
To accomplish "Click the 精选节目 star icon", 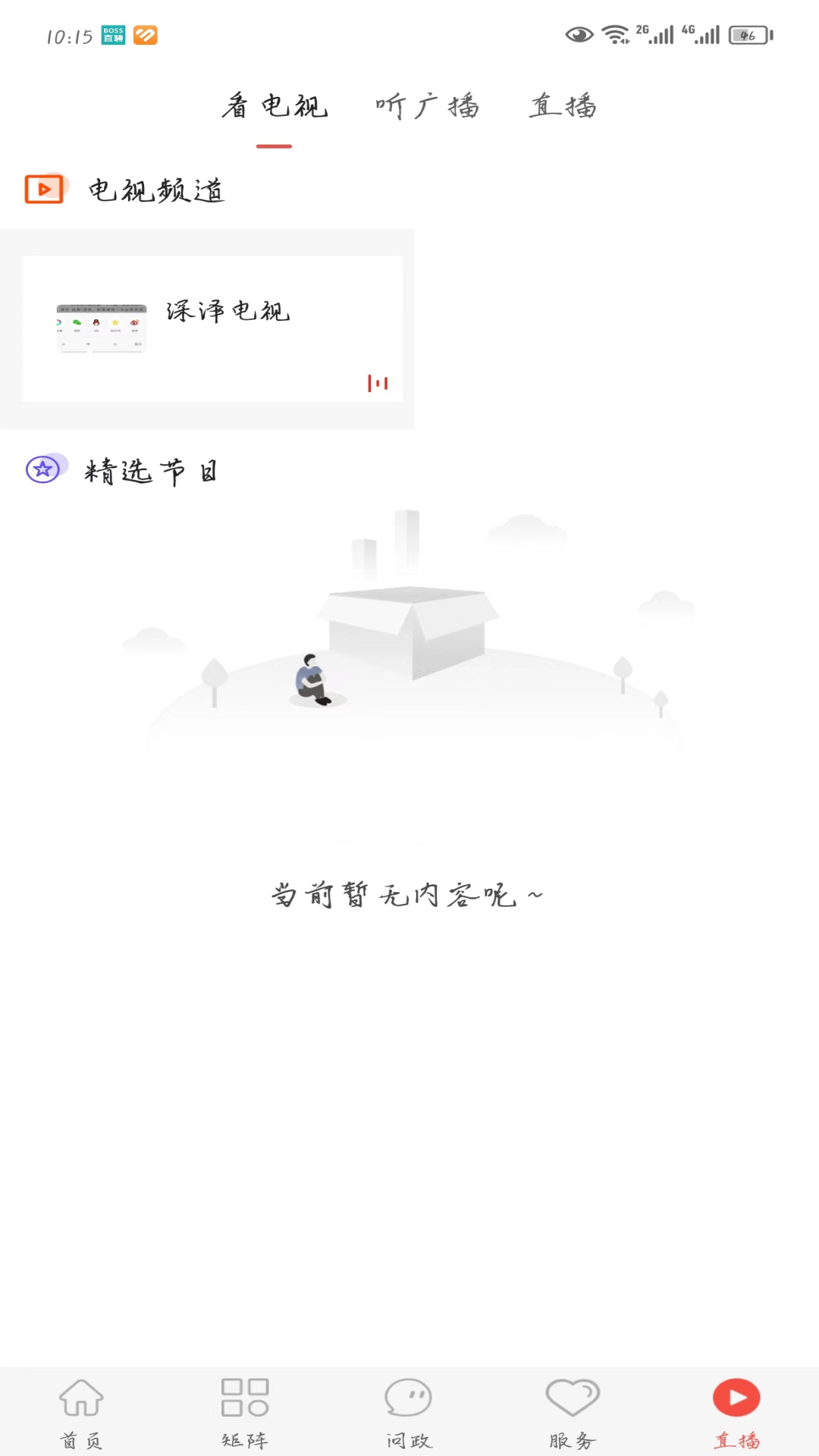I will pos(43,469).
